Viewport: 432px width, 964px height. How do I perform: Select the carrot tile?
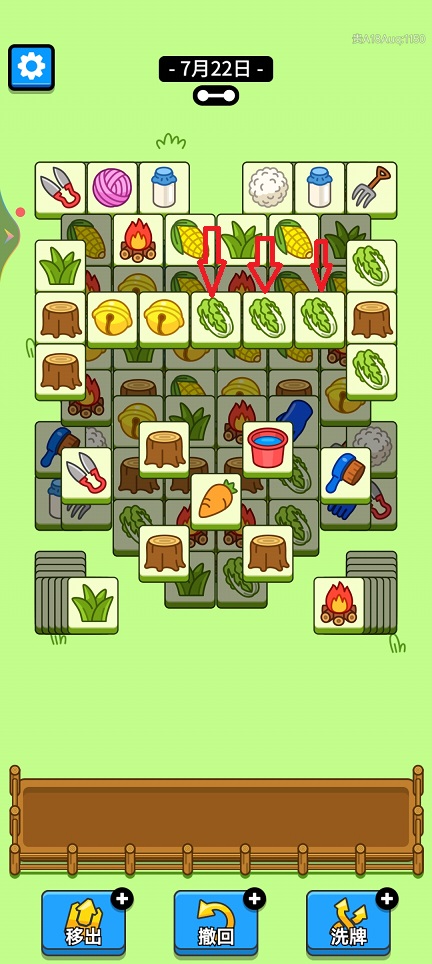216,499
